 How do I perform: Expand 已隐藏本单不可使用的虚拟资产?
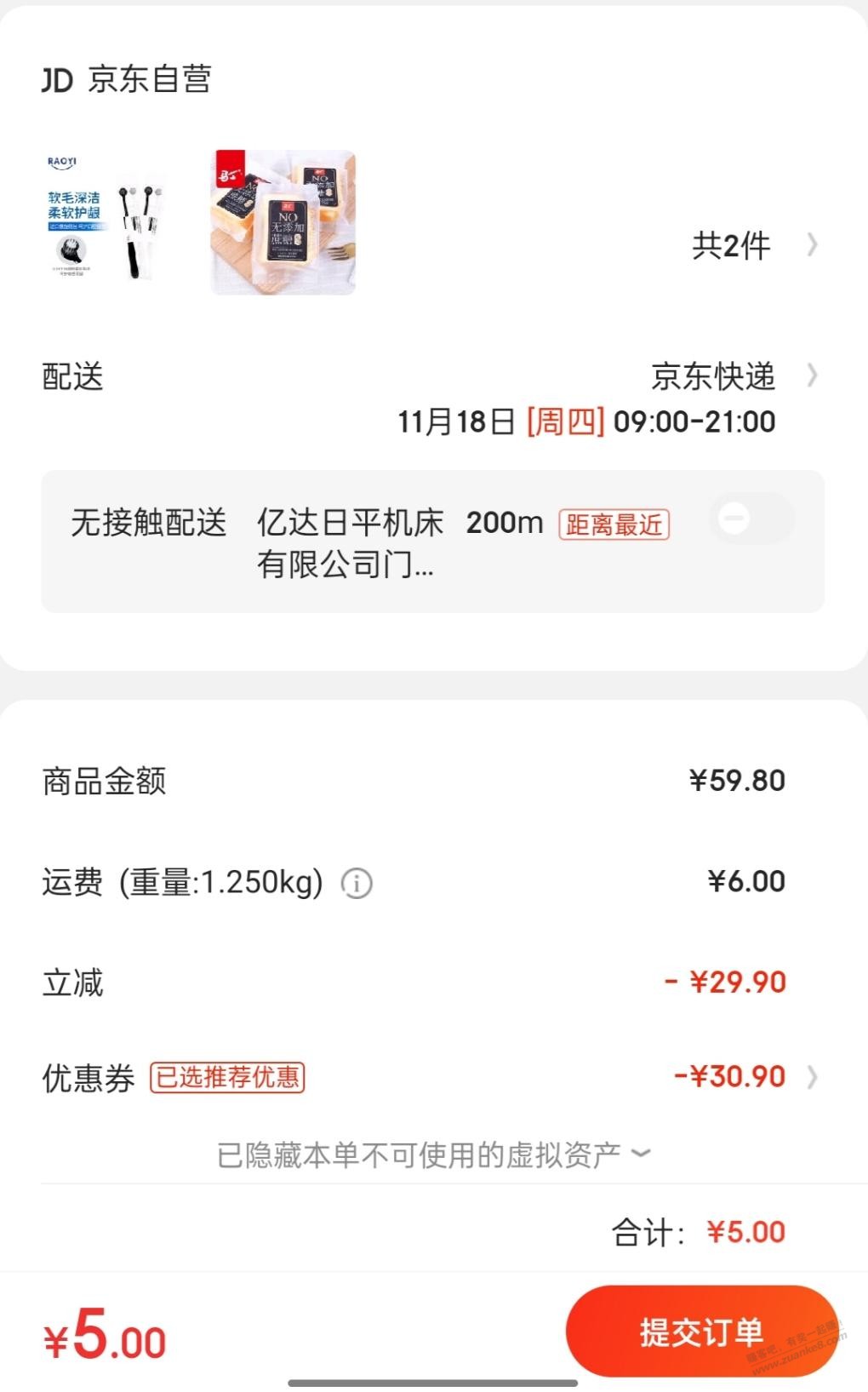(x=433, y=1155)
